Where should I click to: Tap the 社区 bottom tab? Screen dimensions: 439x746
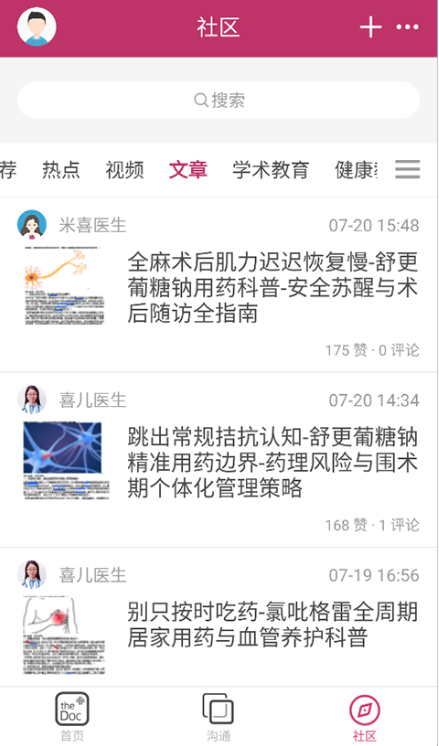(364, 717)
